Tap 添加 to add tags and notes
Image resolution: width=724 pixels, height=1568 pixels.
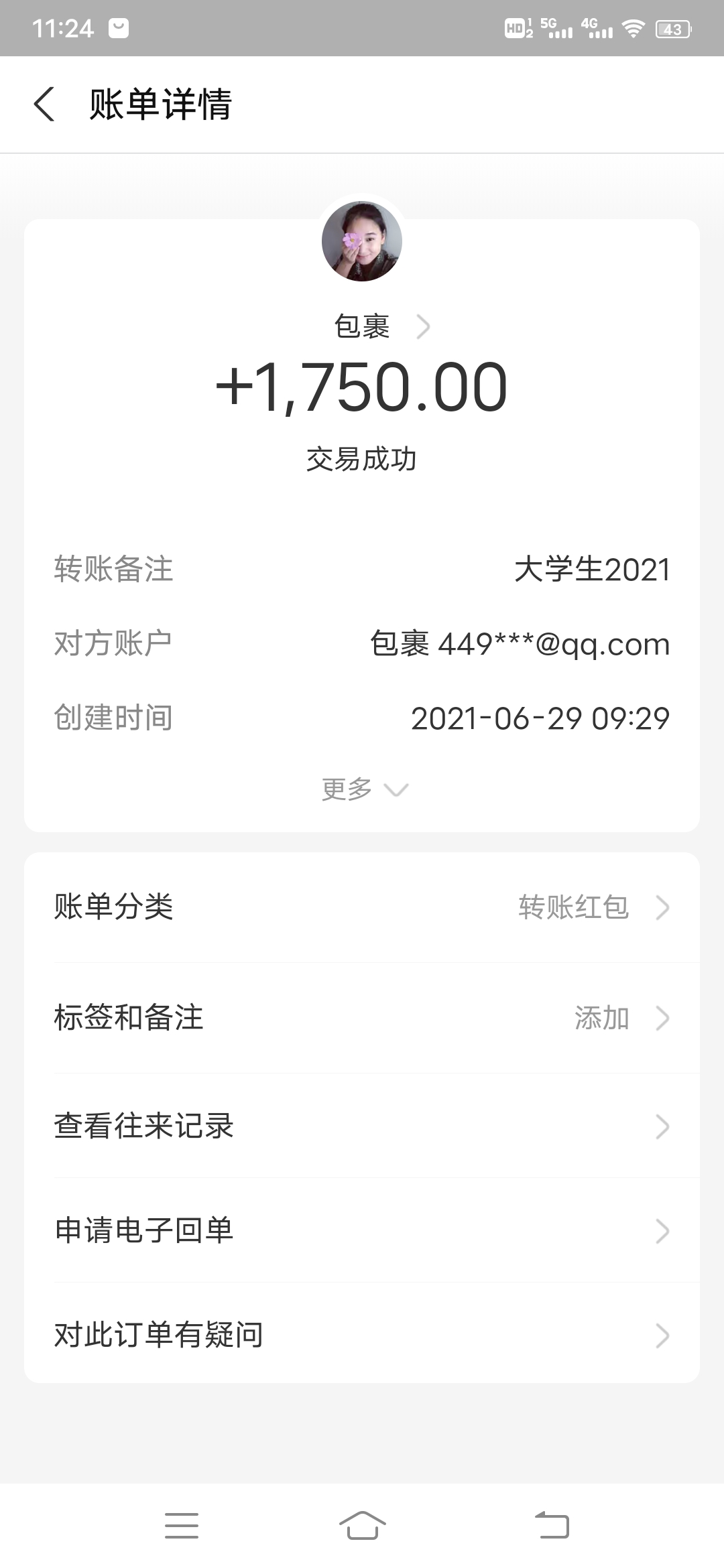click(601, 1019)
